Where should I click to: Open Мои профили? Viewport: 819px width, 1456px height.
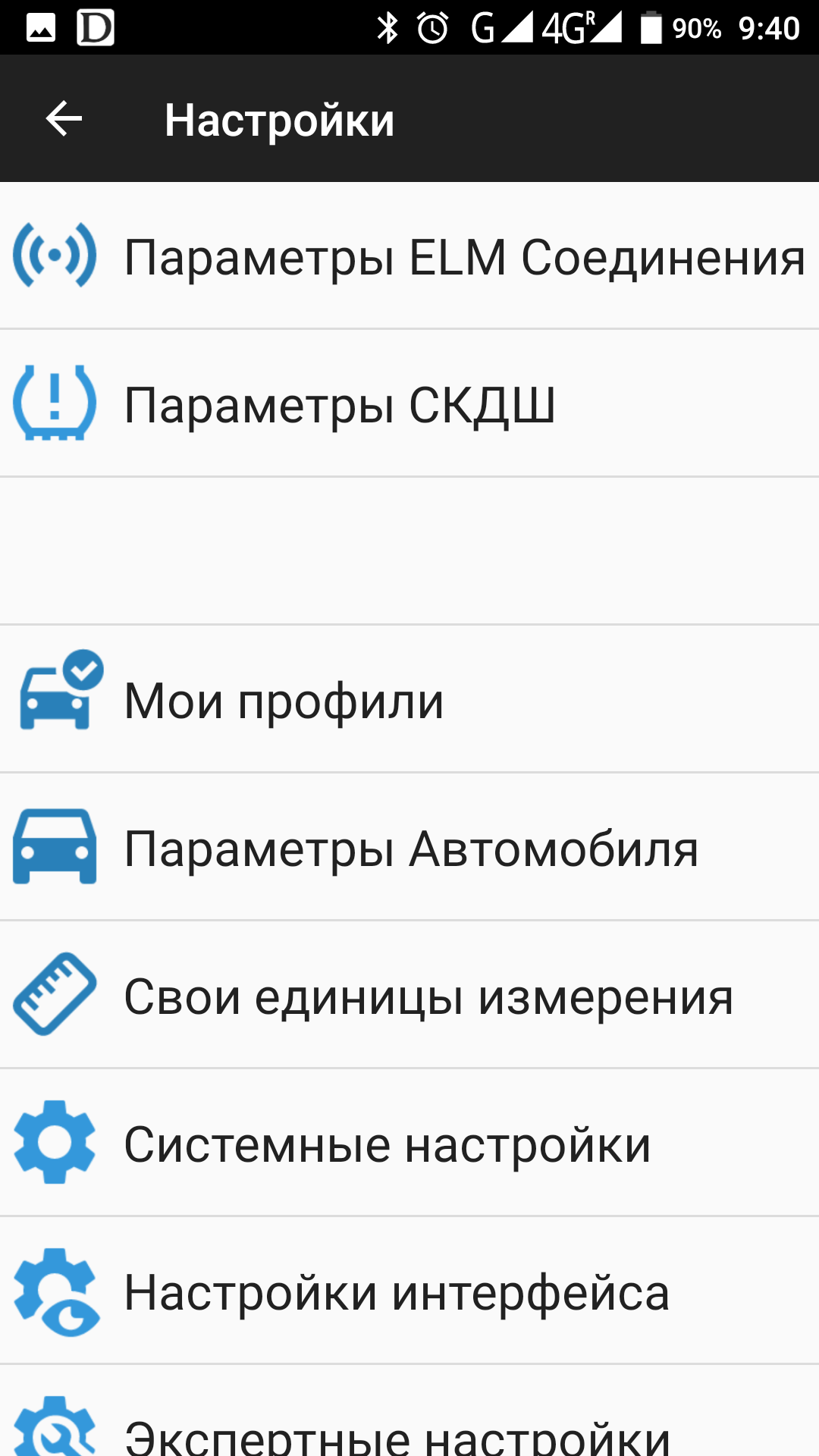pos(409,699)
